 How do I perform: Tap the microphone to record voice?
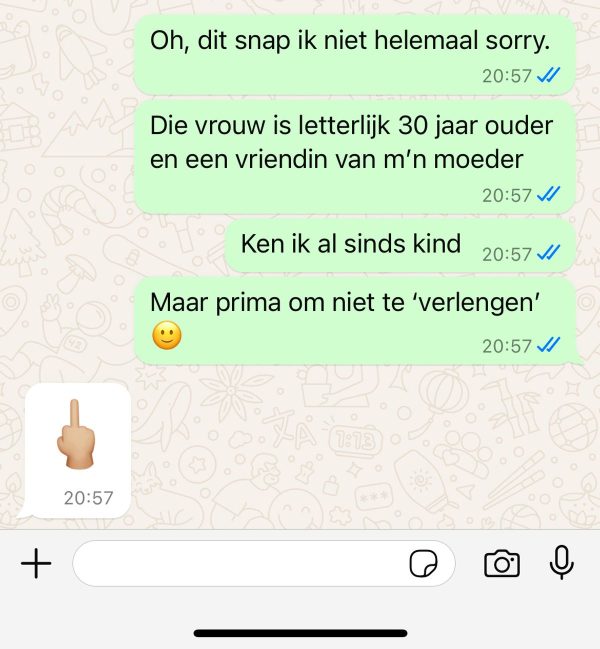click(x=562, y=564)
